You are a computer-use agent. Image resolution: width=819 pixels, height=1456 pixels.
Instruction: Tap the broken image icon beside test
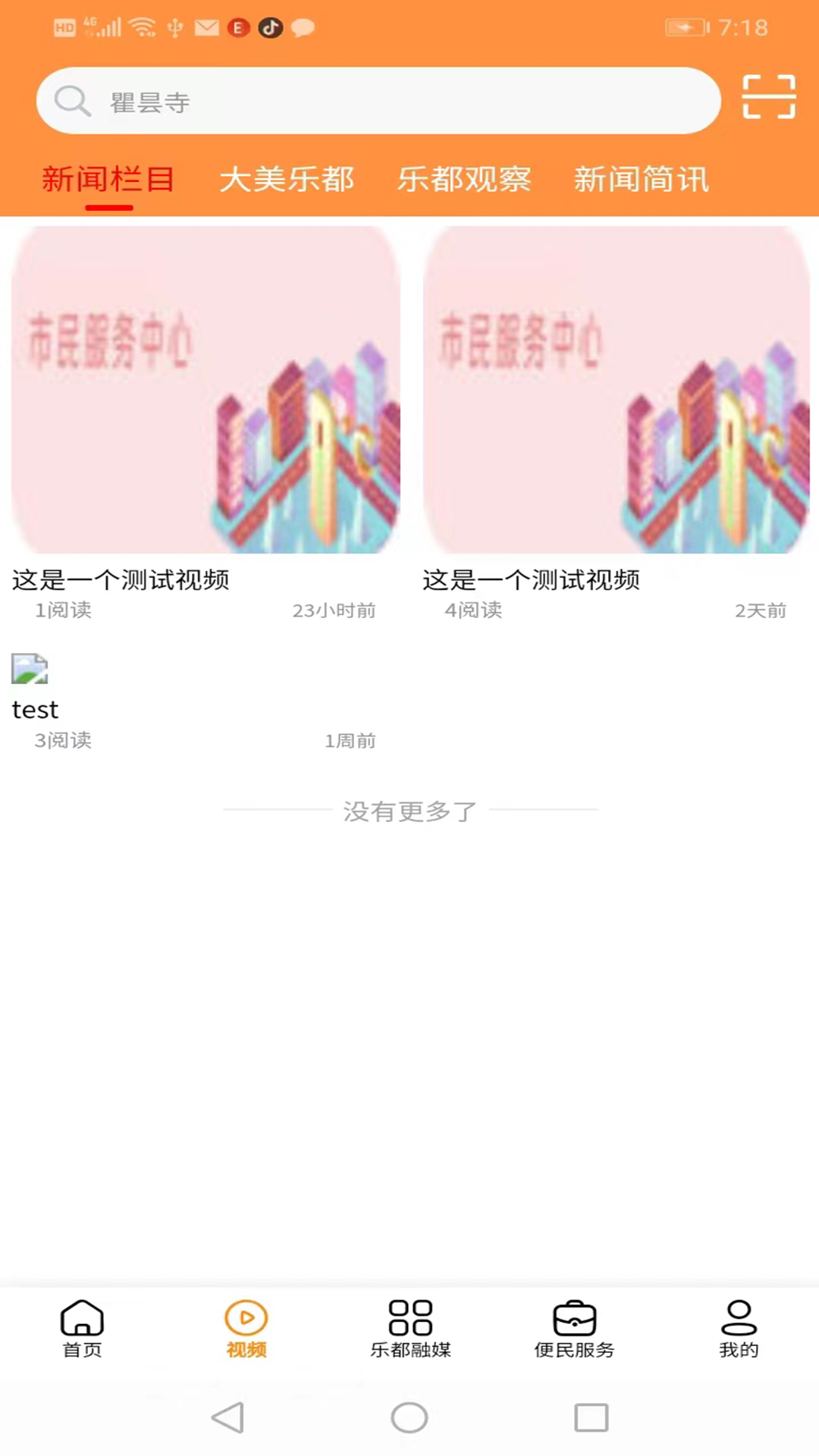point(31,669)
